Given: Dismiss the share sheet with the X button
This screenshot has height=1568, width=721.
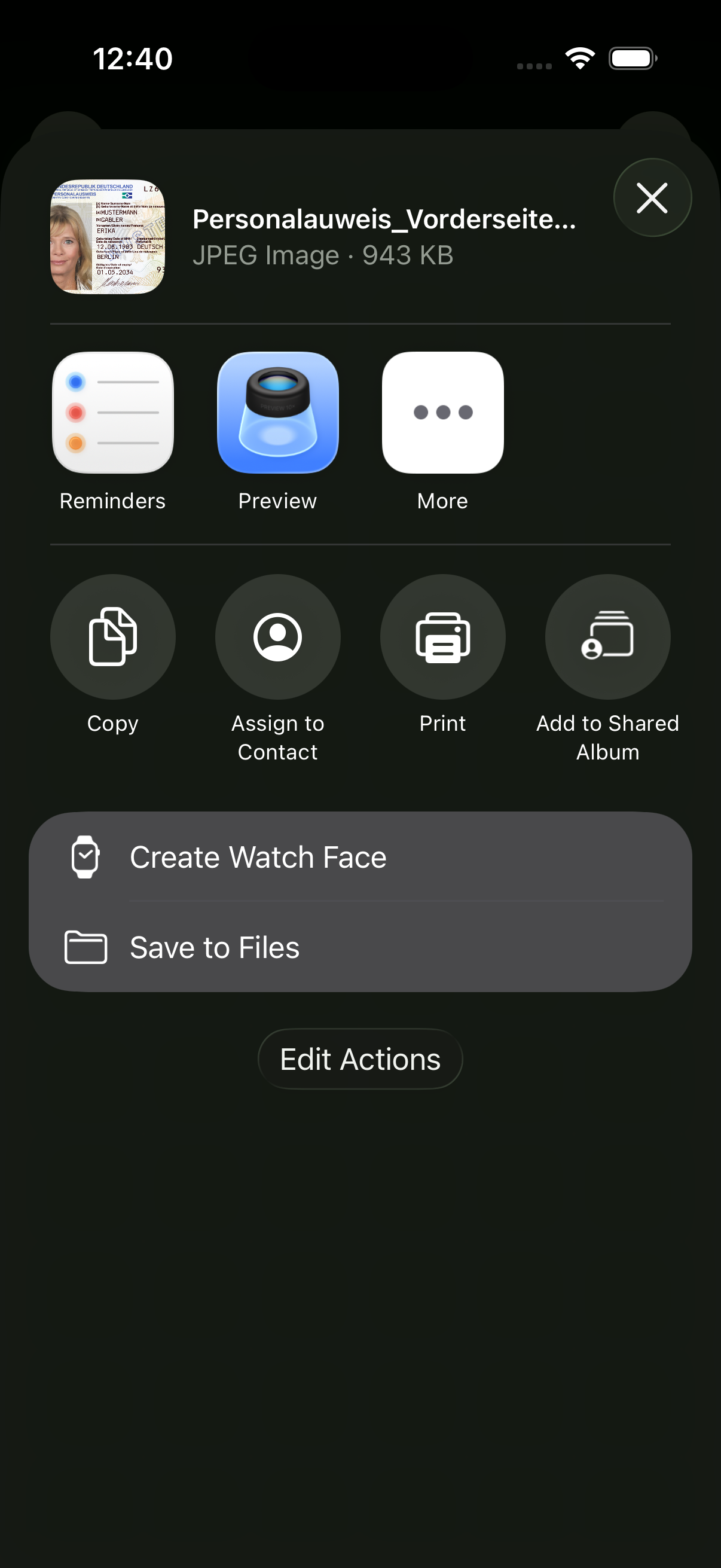Looking at the screenshot, I should pos(652,198).
